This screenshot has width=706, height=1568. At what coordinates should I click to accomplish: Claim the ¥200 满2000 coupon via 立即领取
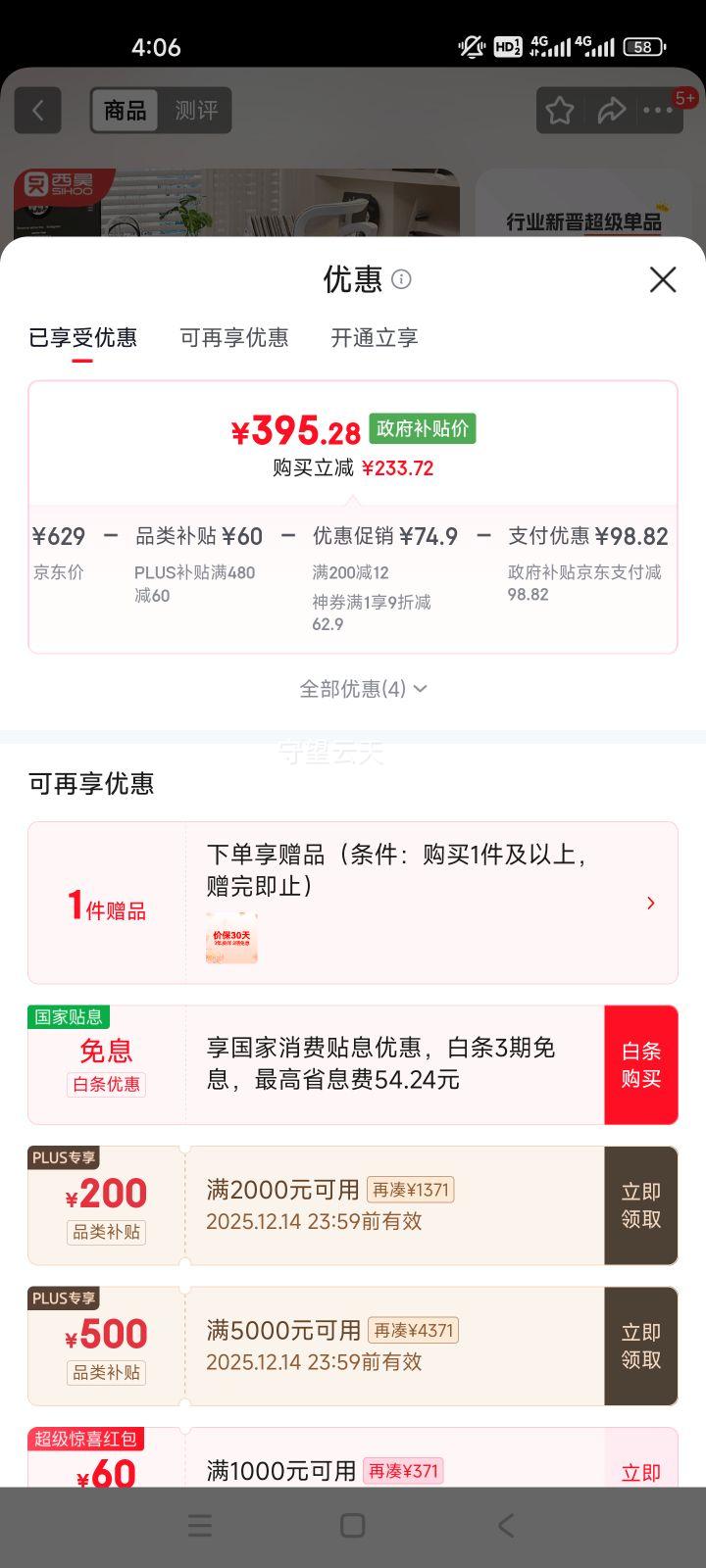(641, 1205)
